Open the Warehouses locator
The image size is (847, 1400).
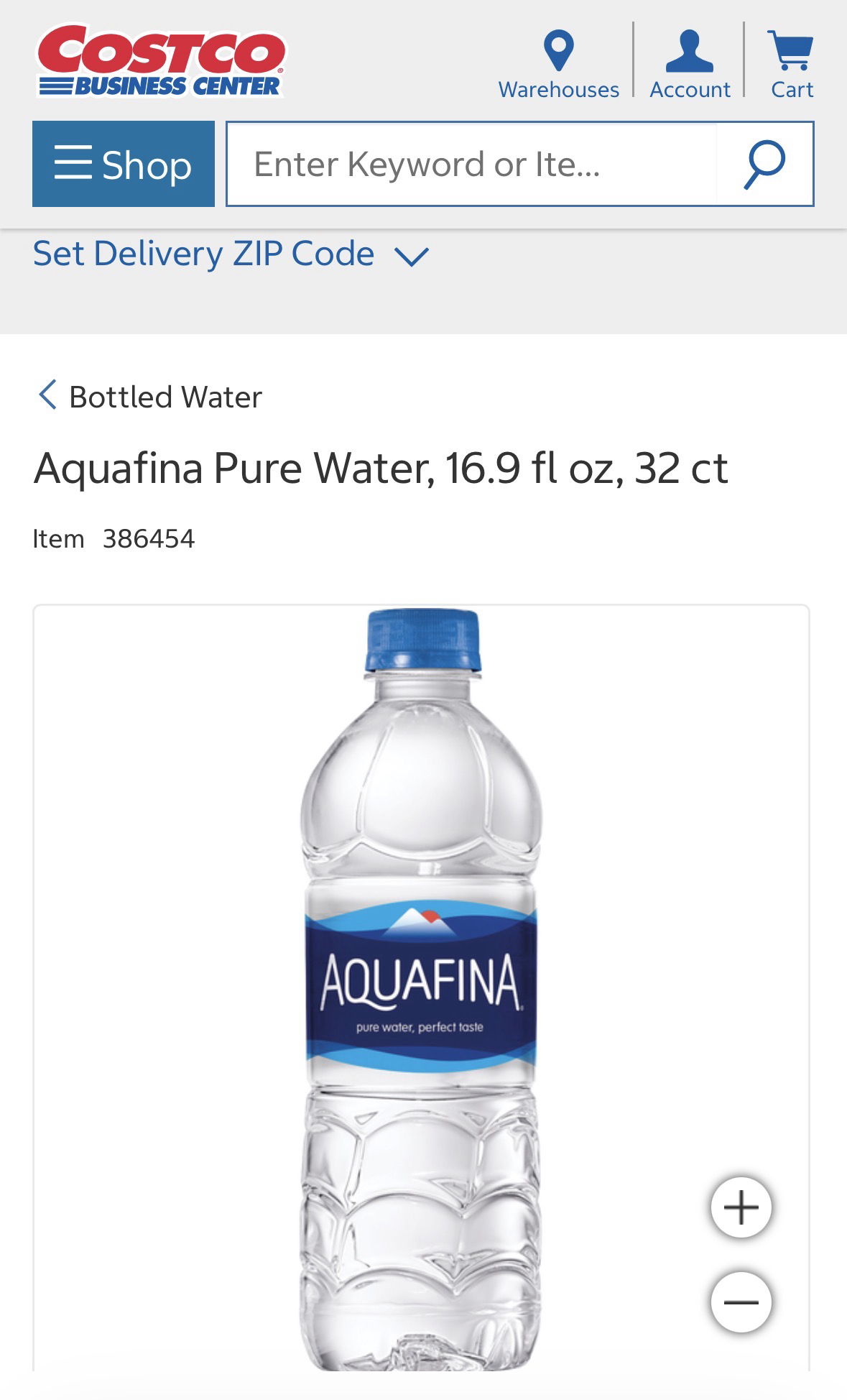click(558, 65)
